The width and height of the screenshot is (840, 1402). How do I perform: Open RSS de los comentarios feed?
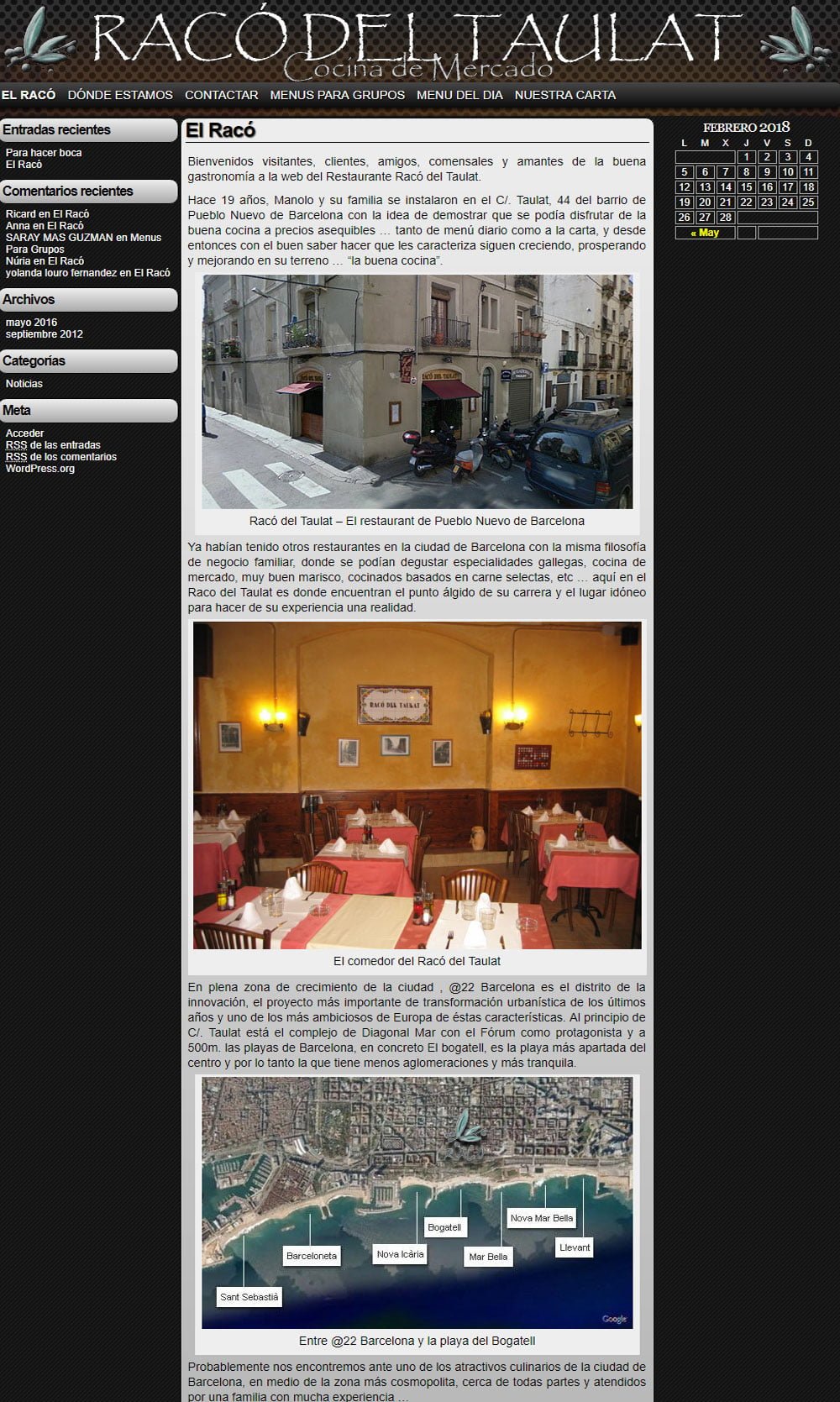(61, 456)
